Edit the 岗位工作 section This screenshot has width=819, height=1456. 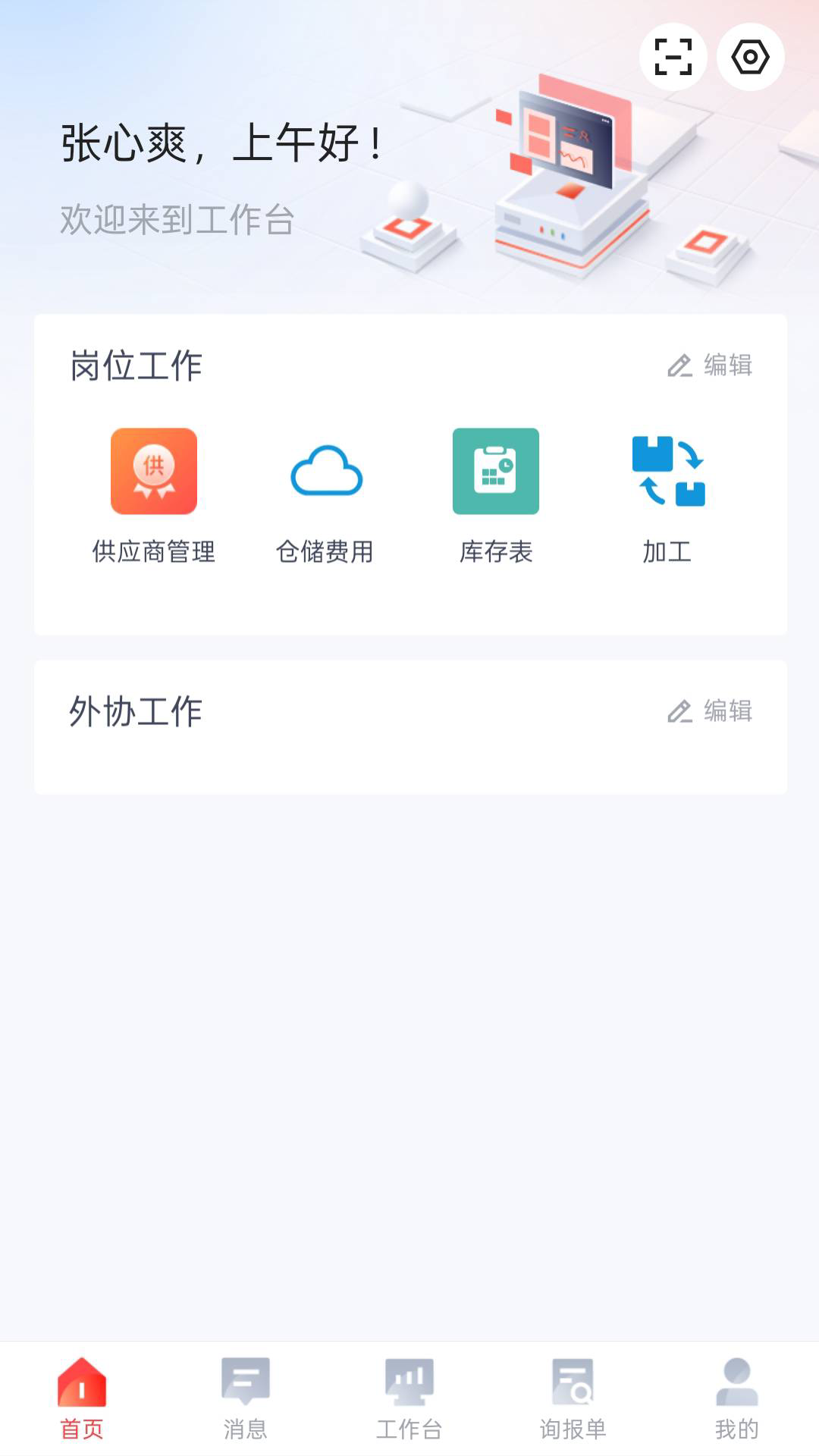pos(710,366)
